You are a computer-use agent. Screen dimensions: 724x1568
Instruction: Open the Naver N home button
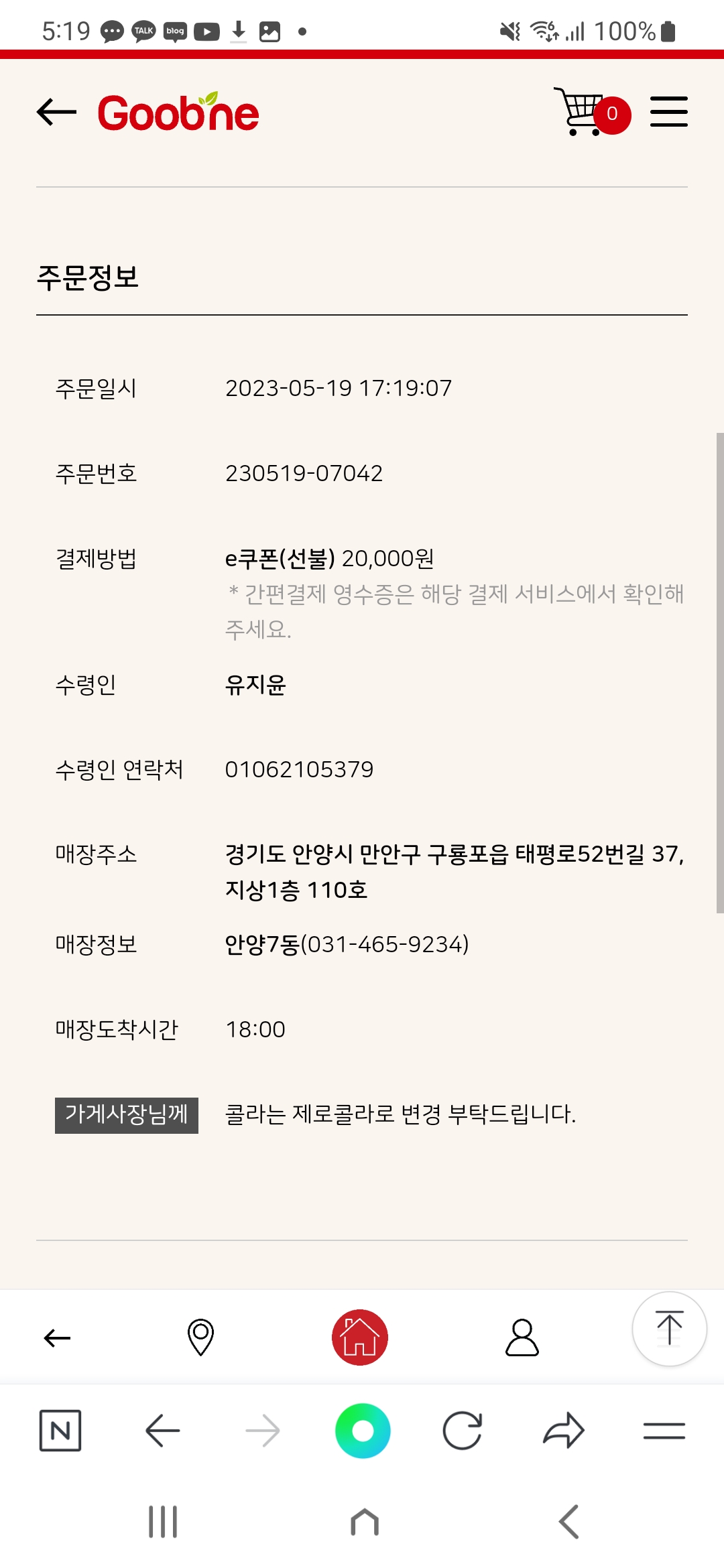[x=60, y=1431]
